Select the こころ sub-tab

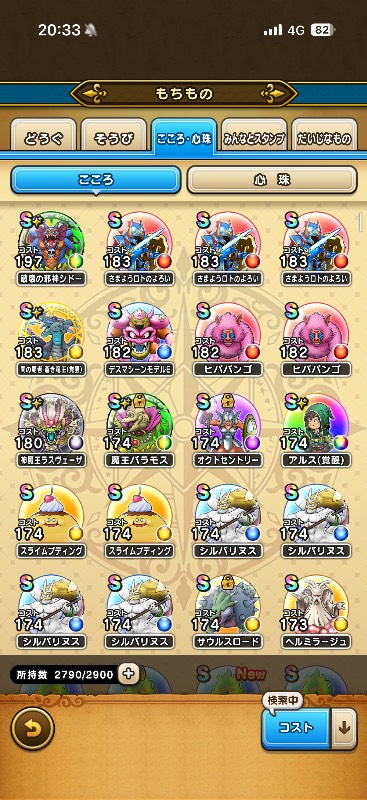pyautogui.click(x=95, y=180)
